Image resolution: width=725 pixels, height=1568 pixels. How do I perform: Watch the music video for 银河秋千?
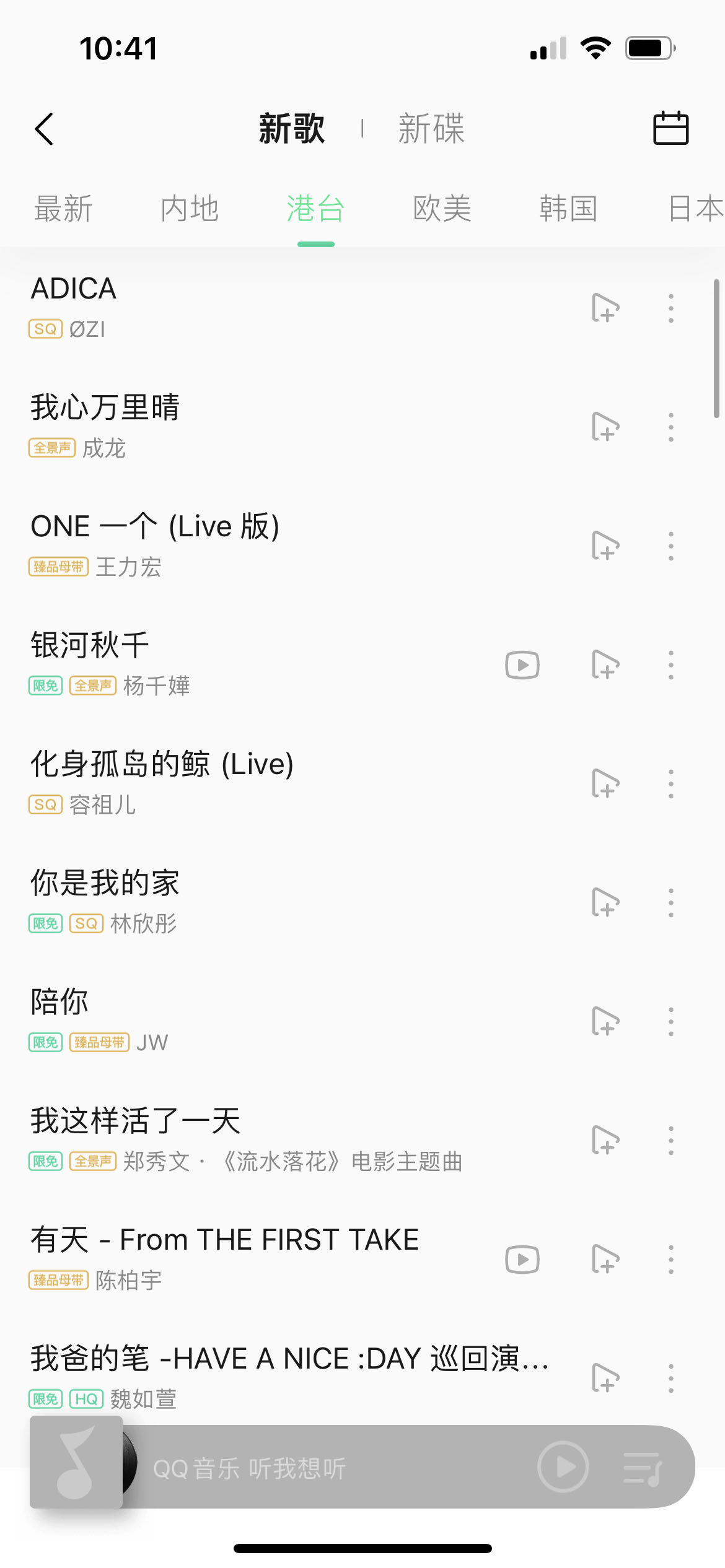pos(522,665)
